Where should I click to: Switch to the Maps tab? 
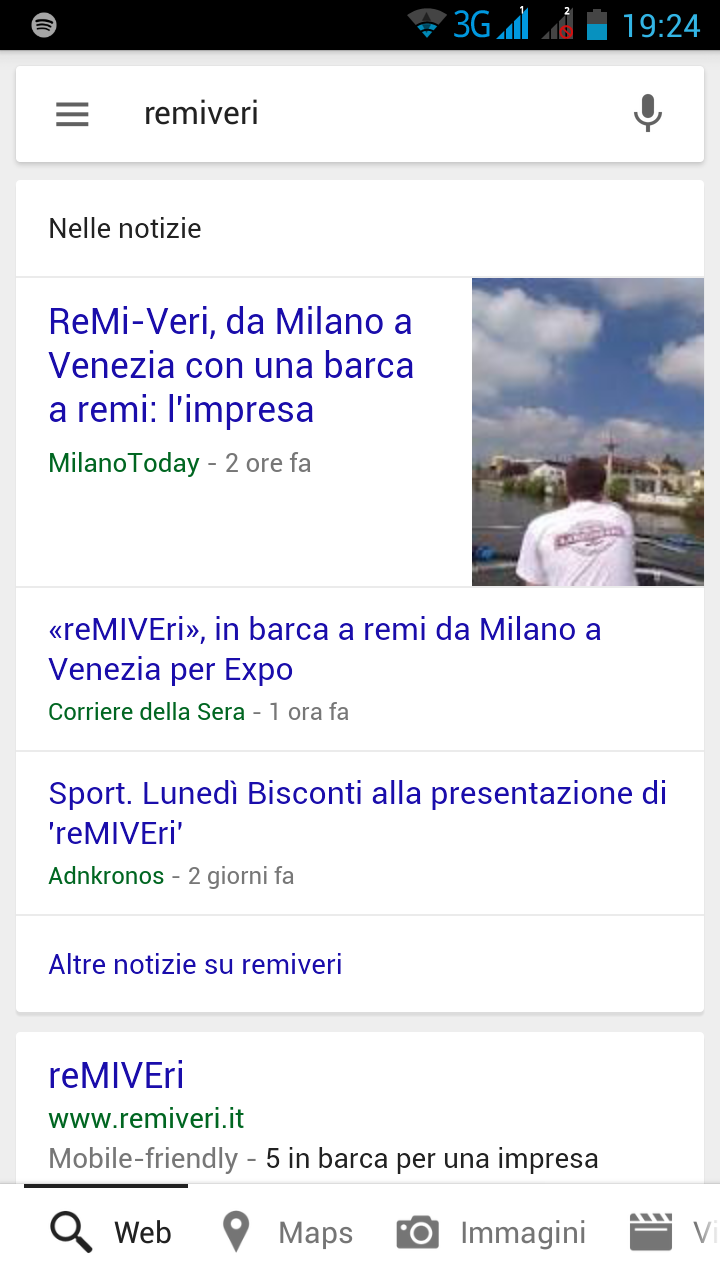287,1233
